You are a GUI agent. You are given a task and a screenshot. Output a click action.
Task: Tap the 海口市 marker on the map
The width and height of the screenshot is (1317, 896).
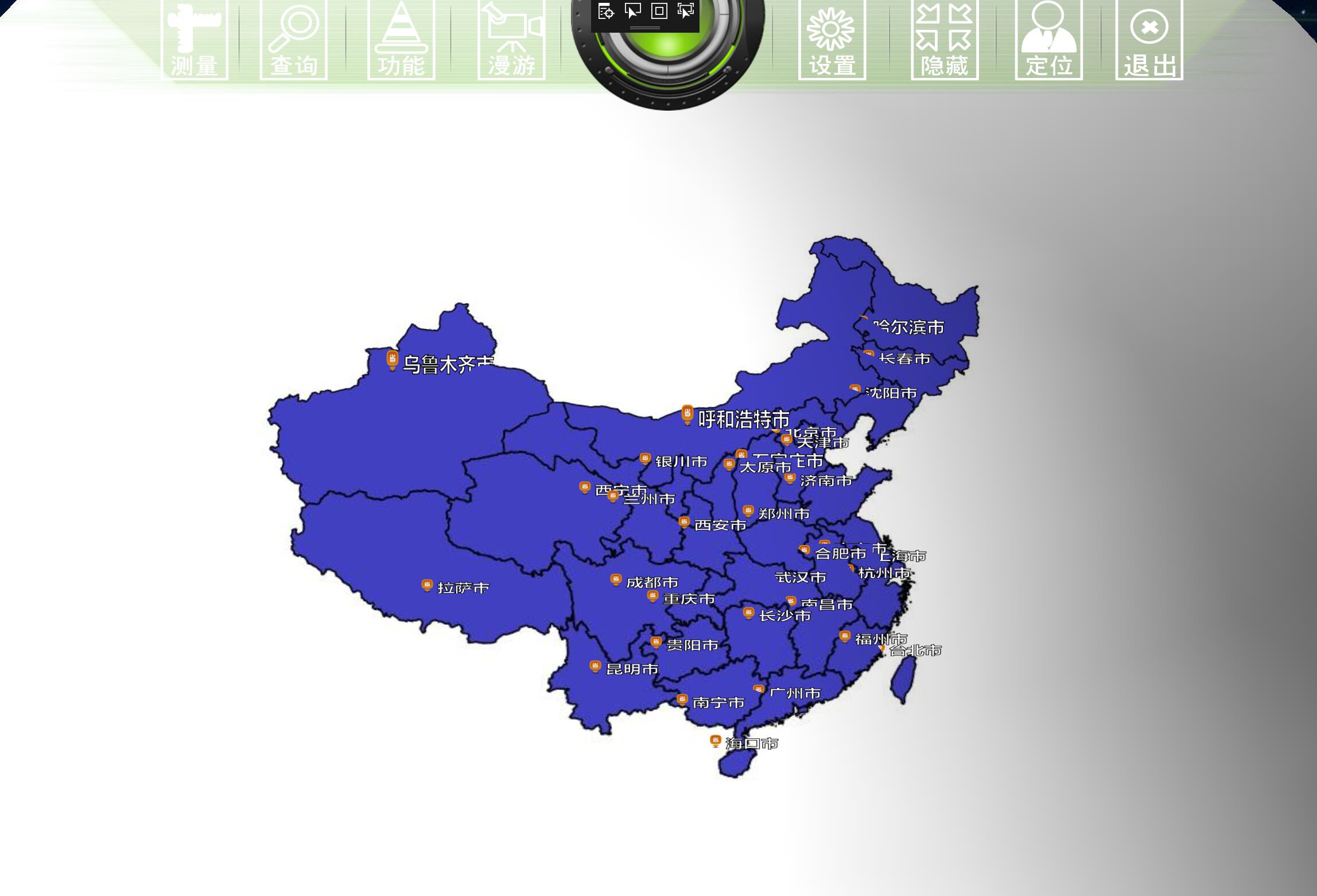coord(715,741)
